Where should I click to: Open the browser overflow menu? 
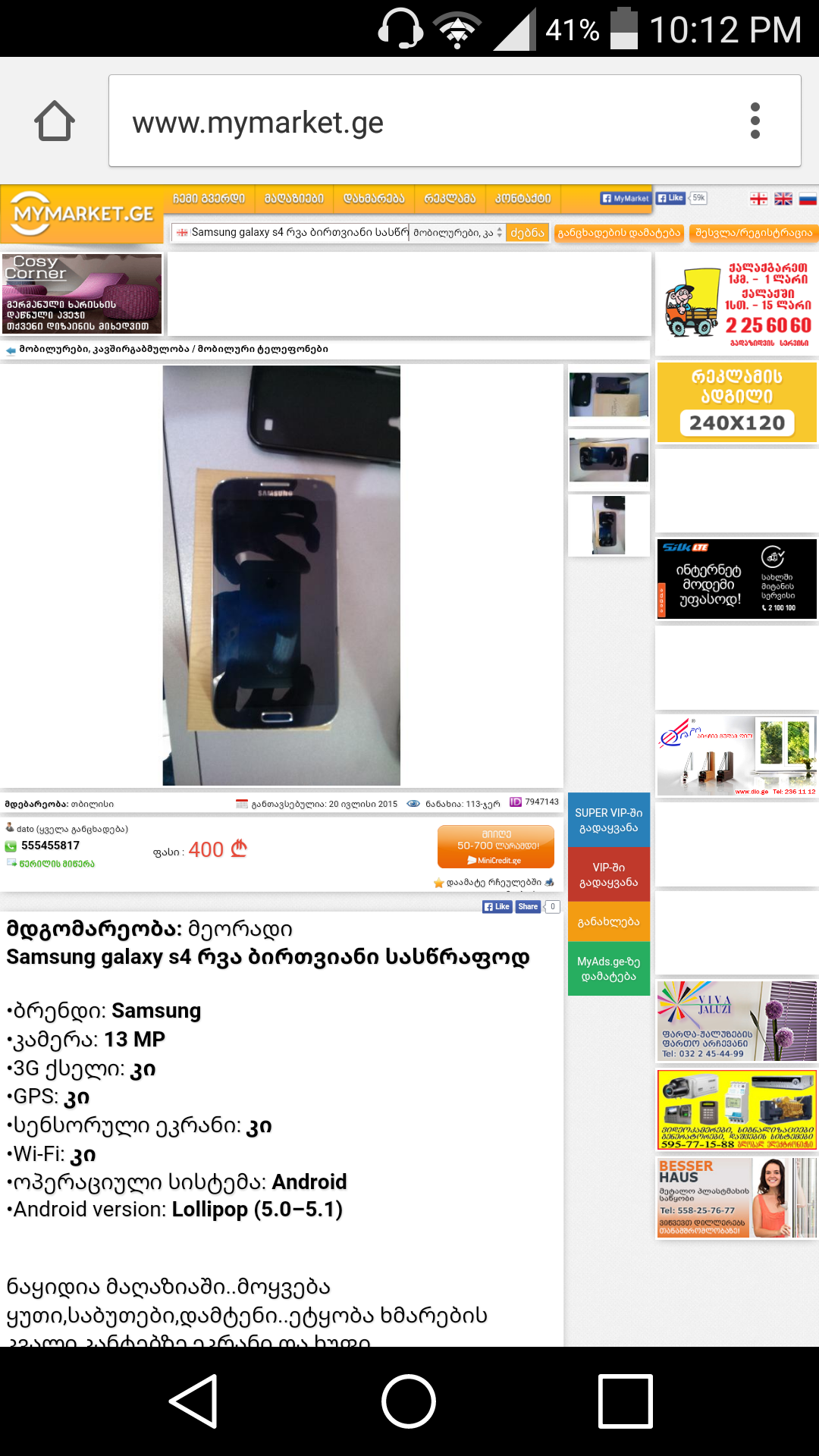point(755,121)
